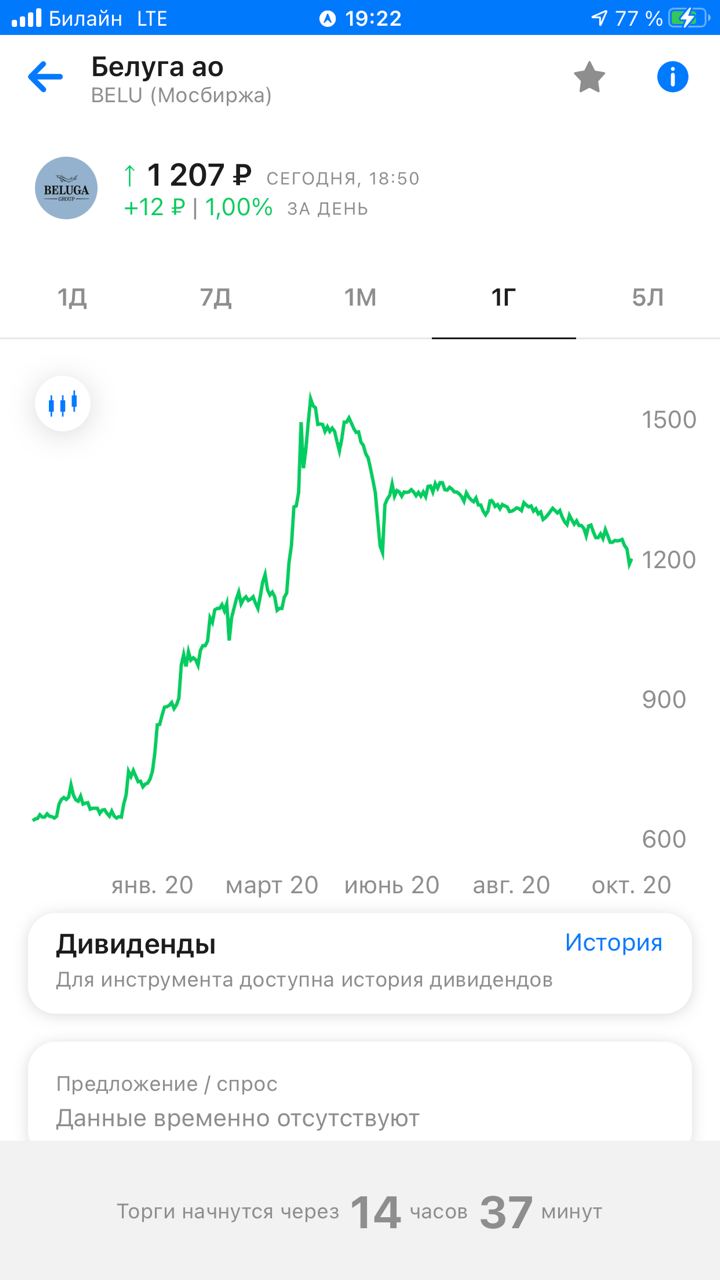Show the 5Л chart period
The height and width of the screenshot is (1280, 720).
tap(648, 298)
